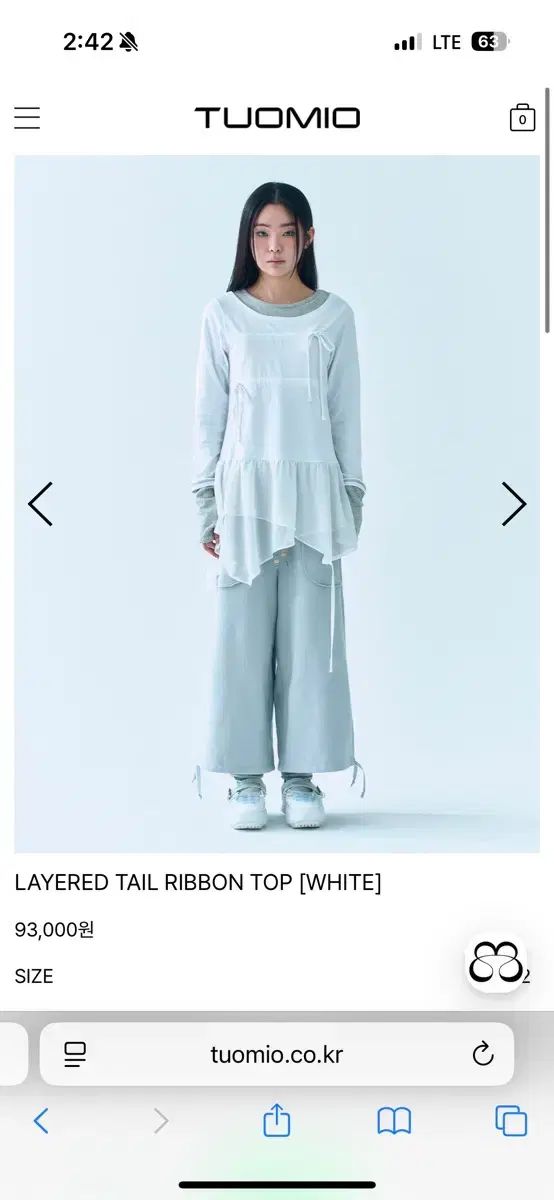This screenshot has height=1200, width=554.
Task: Go back in Safari
Action: point(41,1121)
